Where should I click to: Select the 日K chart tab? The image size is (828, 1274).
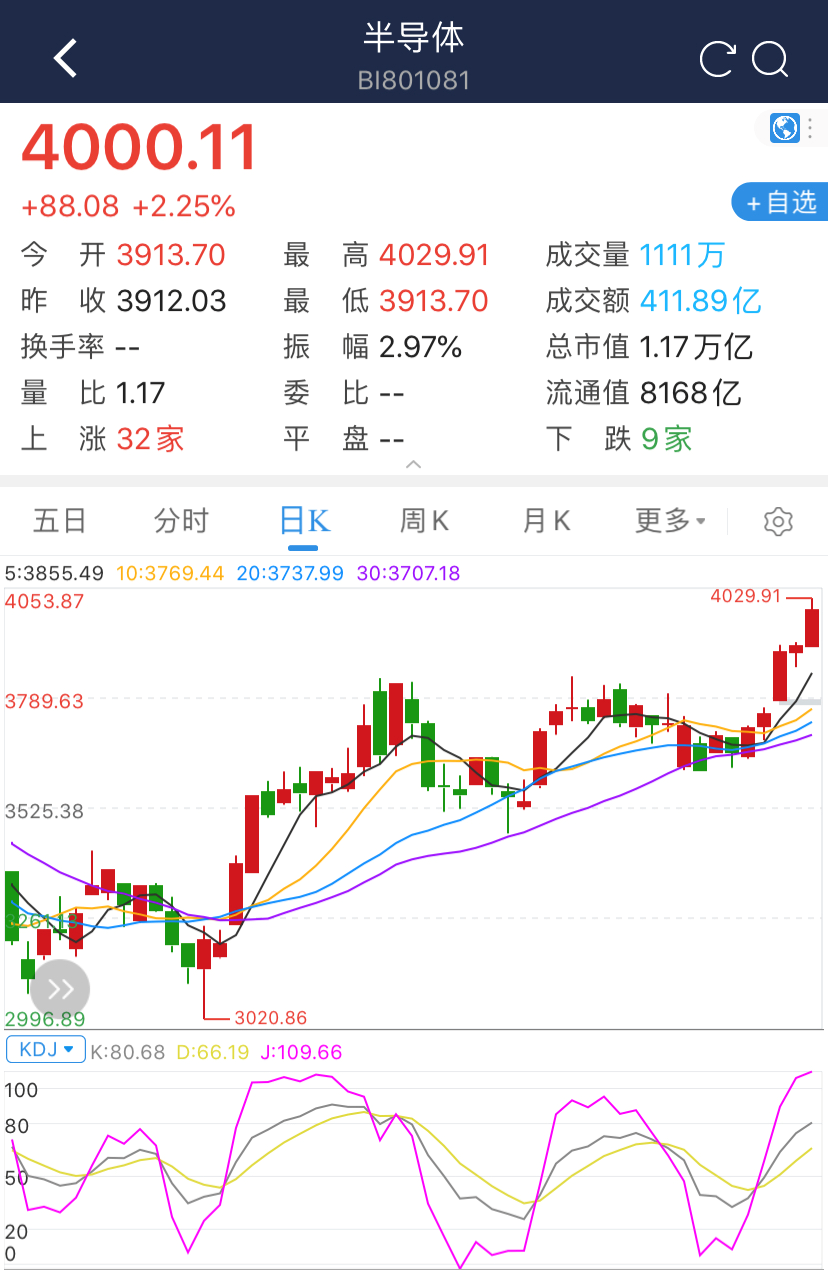[303, 521]
